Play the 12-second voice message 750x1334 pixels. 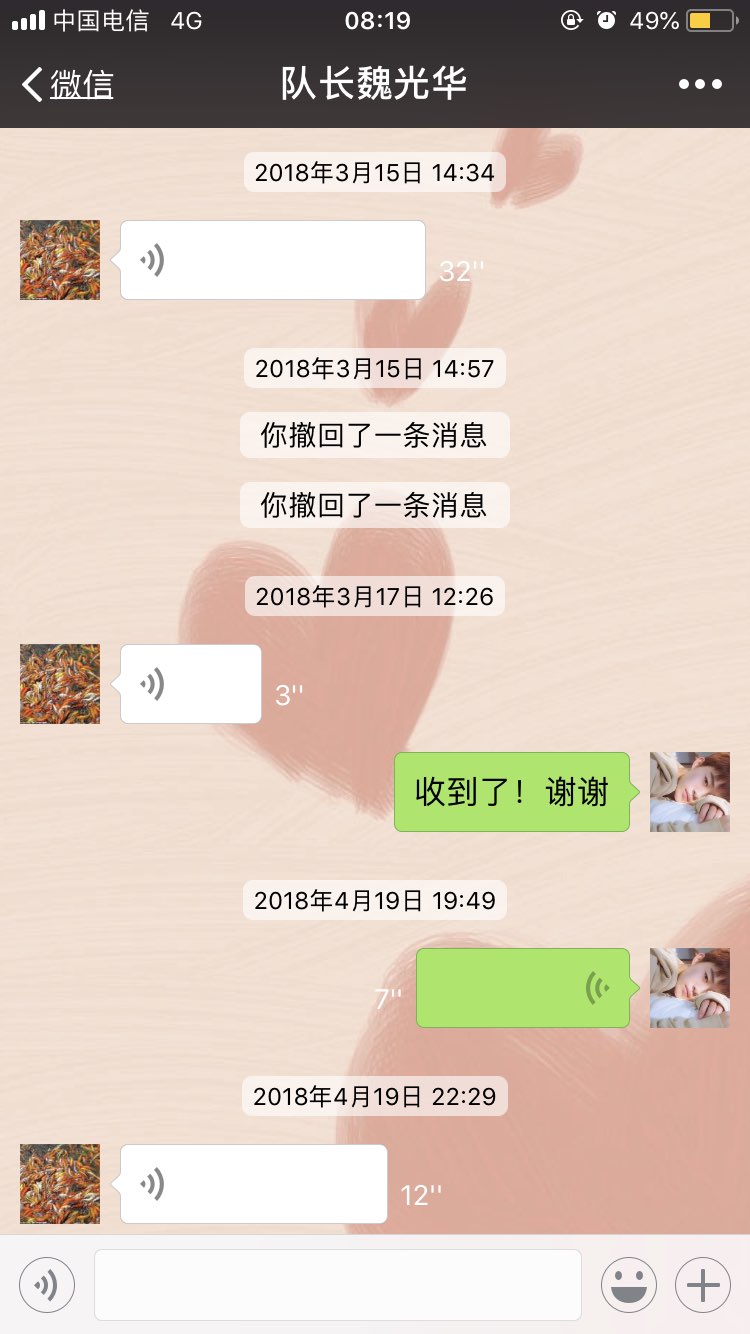(253, 1184)
